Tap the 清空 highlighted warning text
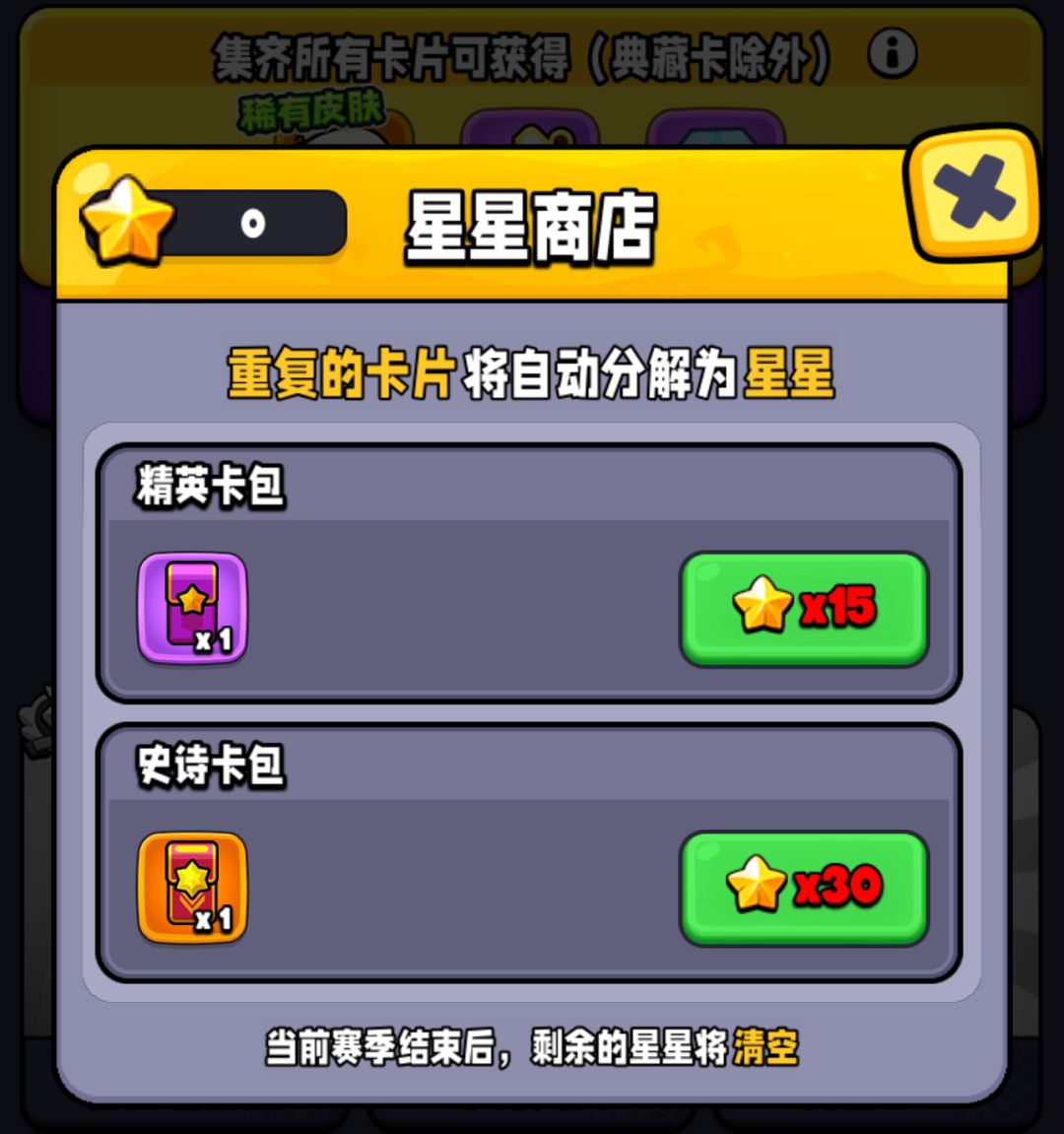Screen dimensions: 1064x1134 (x=772, y=1050)
